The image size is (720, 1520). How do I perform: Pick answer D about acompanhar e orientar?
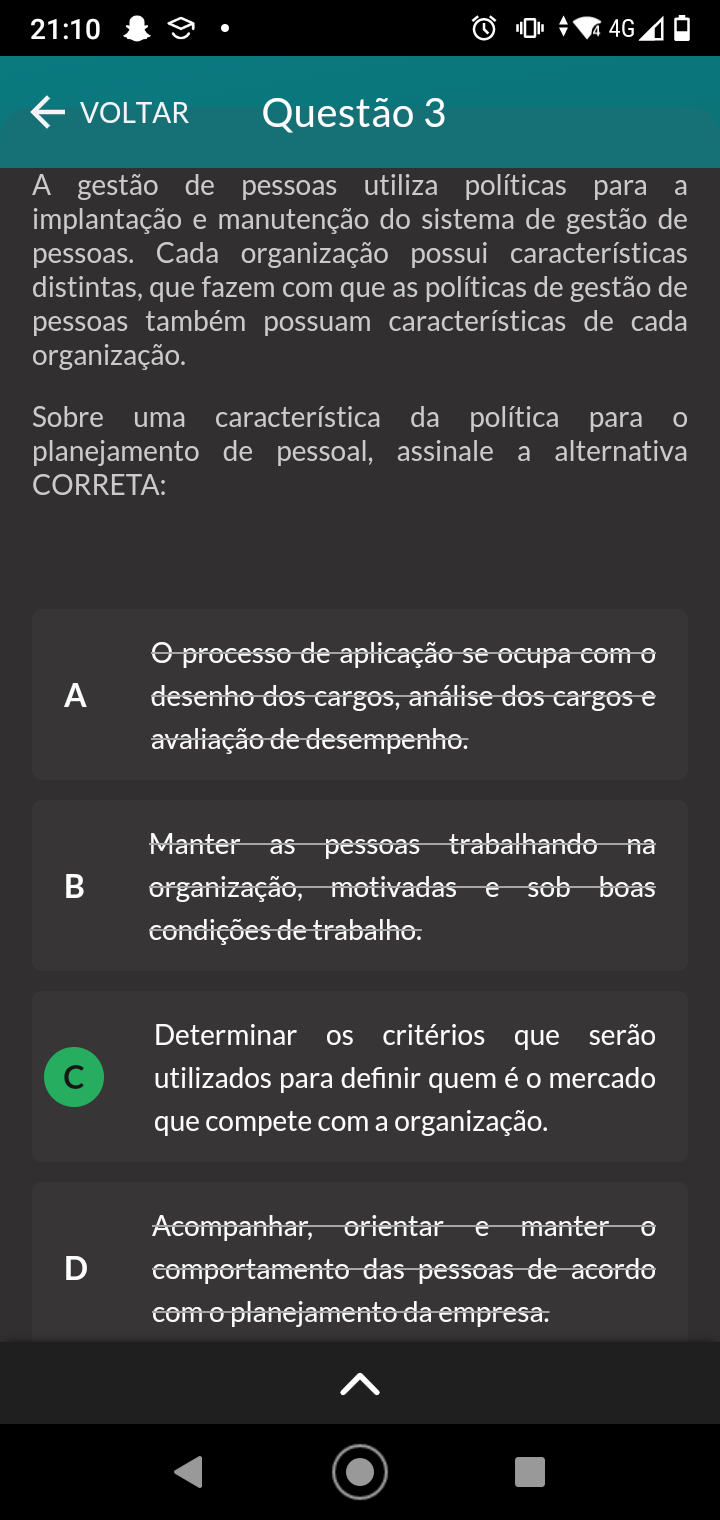(x=360, y=1262)
